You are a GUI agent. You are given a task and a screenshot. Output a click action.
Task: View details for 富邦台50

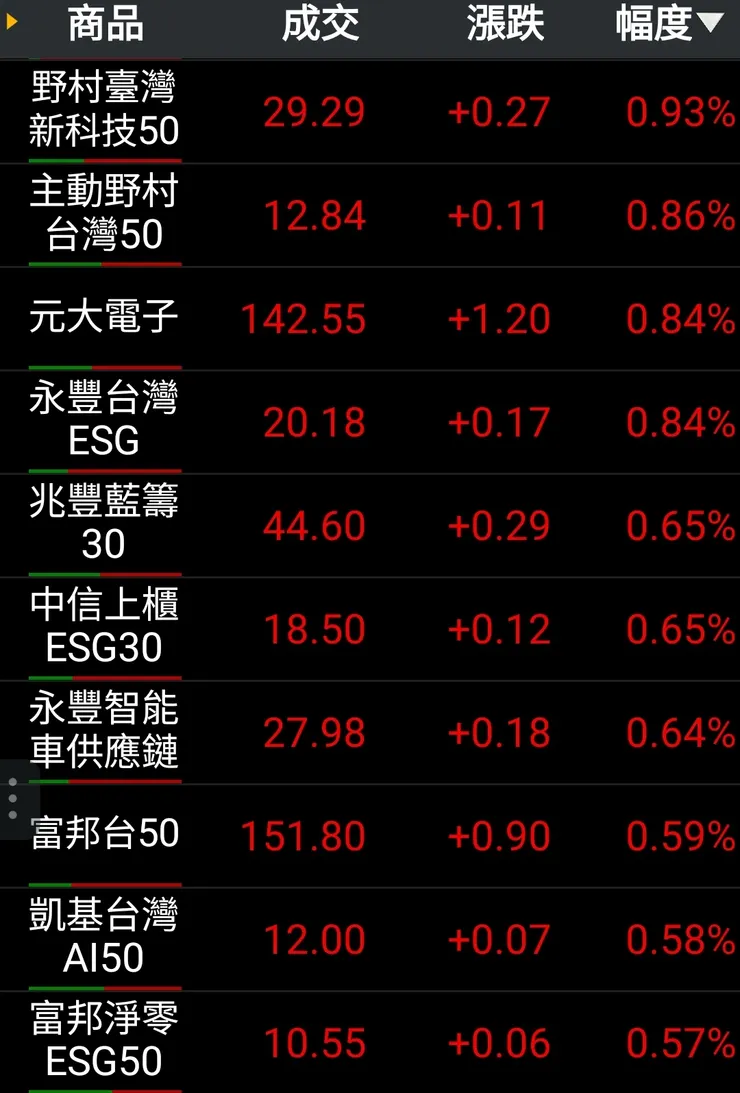point(105,835)
